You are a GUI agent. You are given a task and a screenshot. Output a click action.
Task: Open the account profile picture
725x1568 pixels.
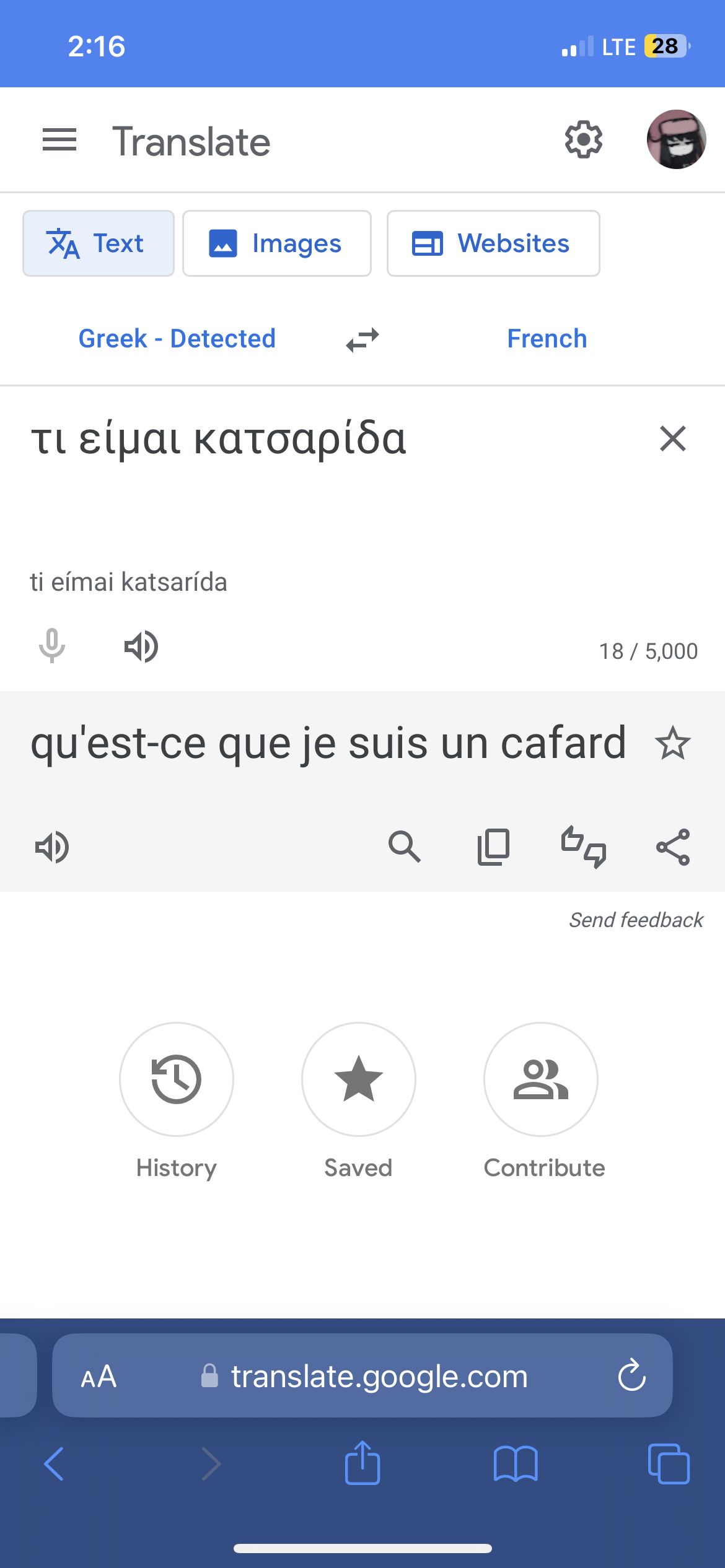(676, 140)
